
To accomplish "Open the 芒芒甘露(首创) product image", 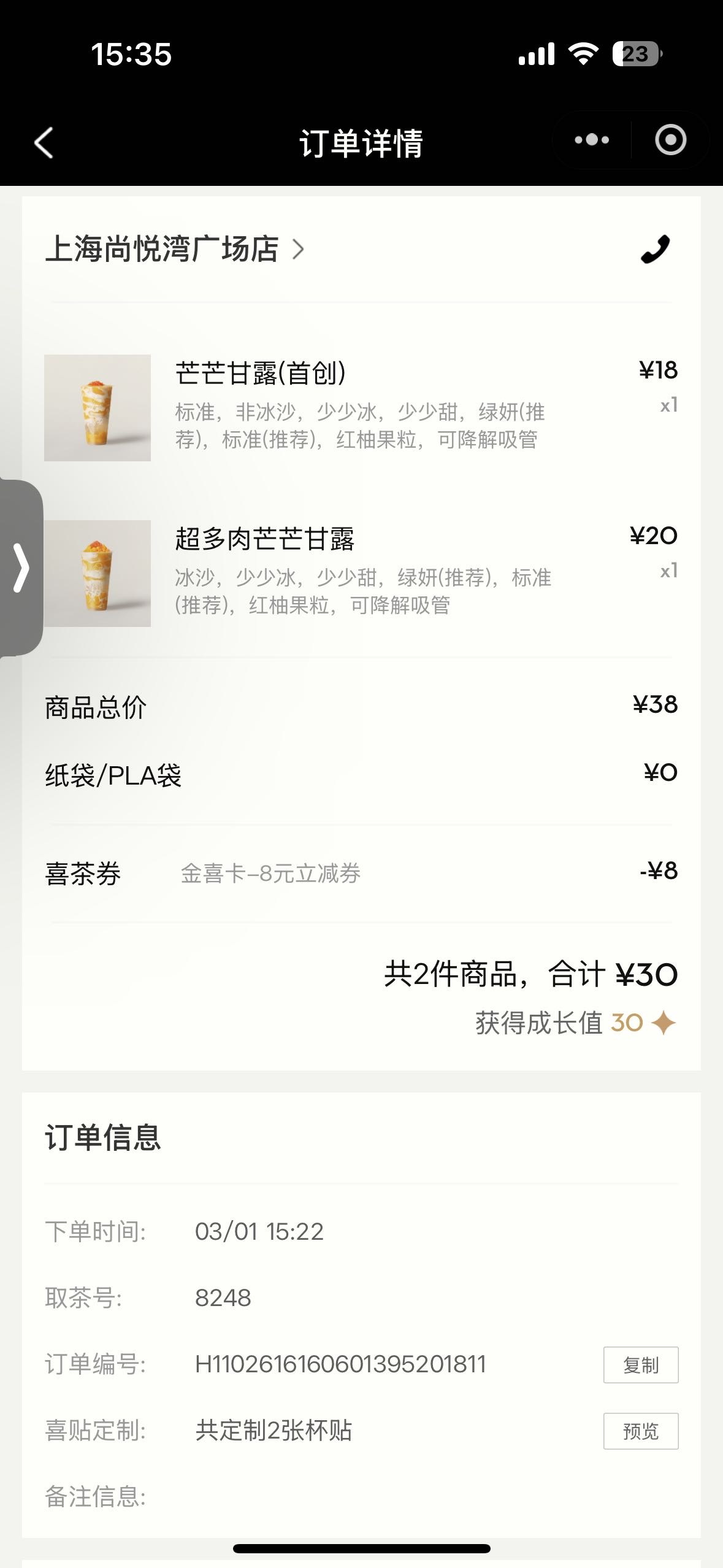I will (98, 408).
